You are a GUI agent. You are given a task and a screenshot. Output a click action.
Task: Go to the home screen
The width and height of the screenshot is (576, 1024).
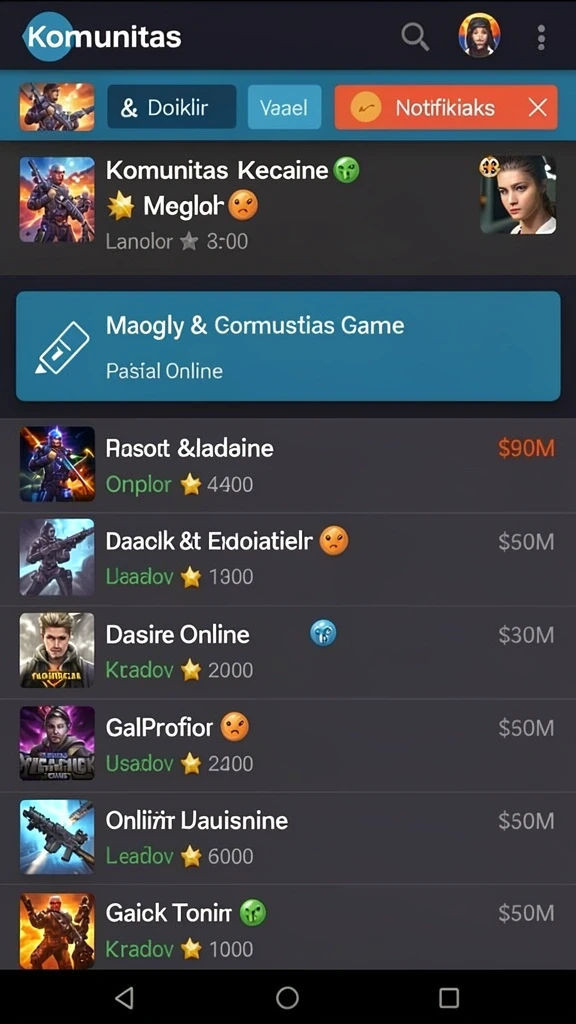click(287, 997)
